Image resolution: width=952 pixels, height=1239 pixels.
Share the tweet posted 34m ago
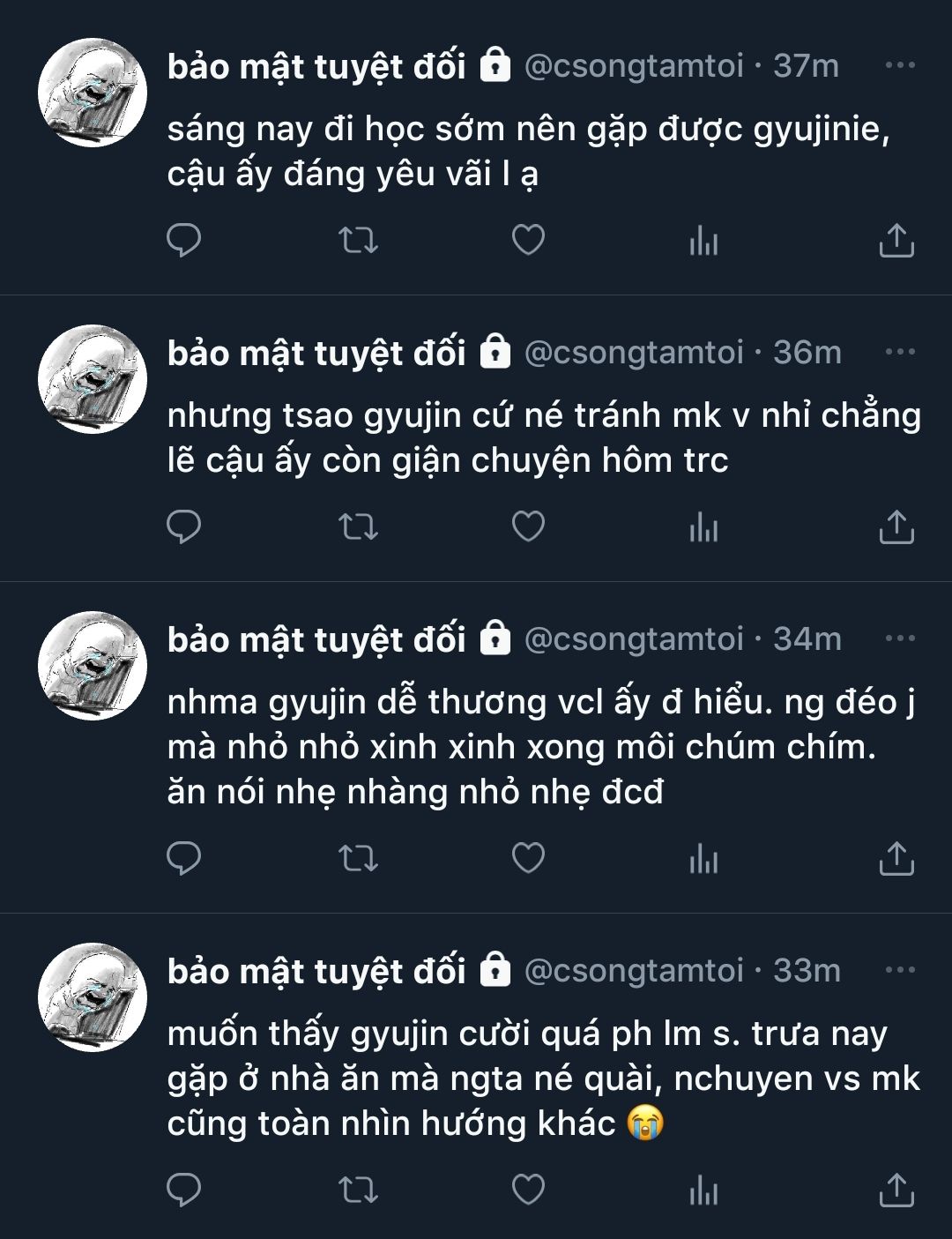point(896,857)
